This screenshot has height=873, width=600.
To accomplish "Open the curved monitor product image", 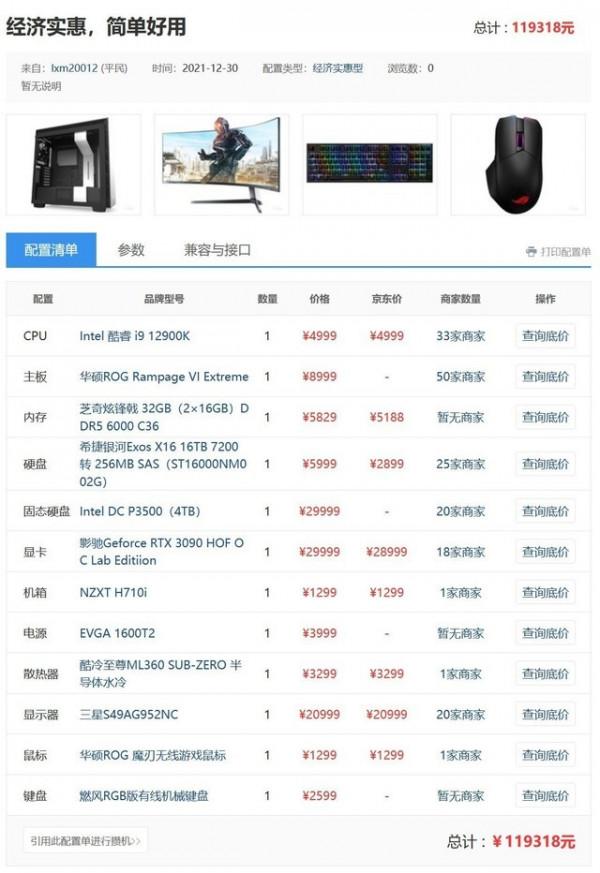I will point(221,164).
